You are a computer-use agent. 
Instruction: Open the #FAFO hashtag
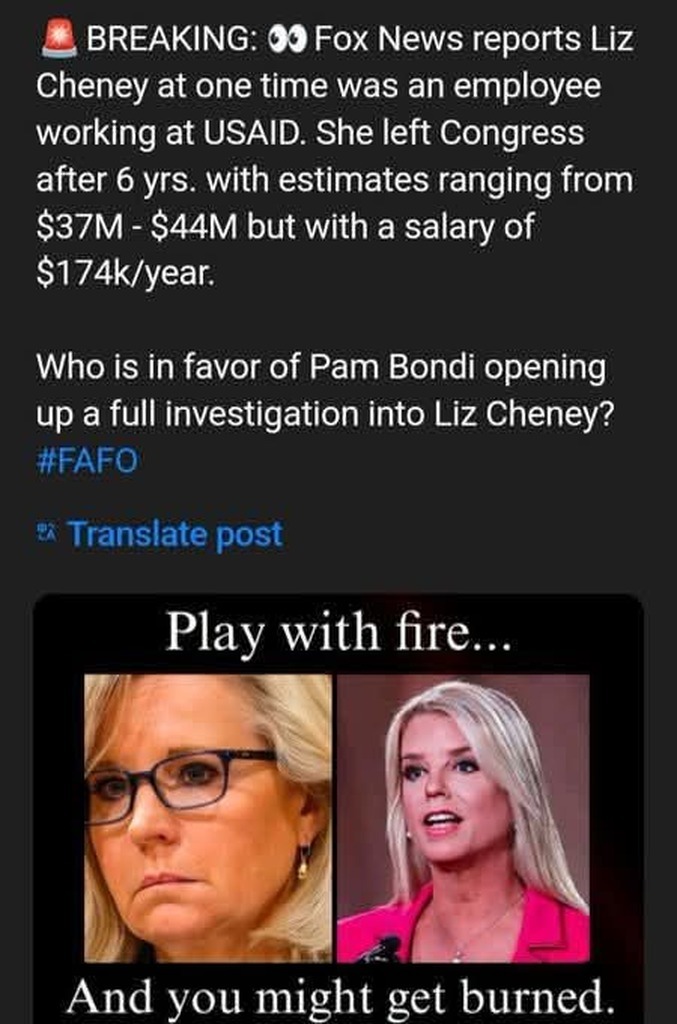pos(87,462)
